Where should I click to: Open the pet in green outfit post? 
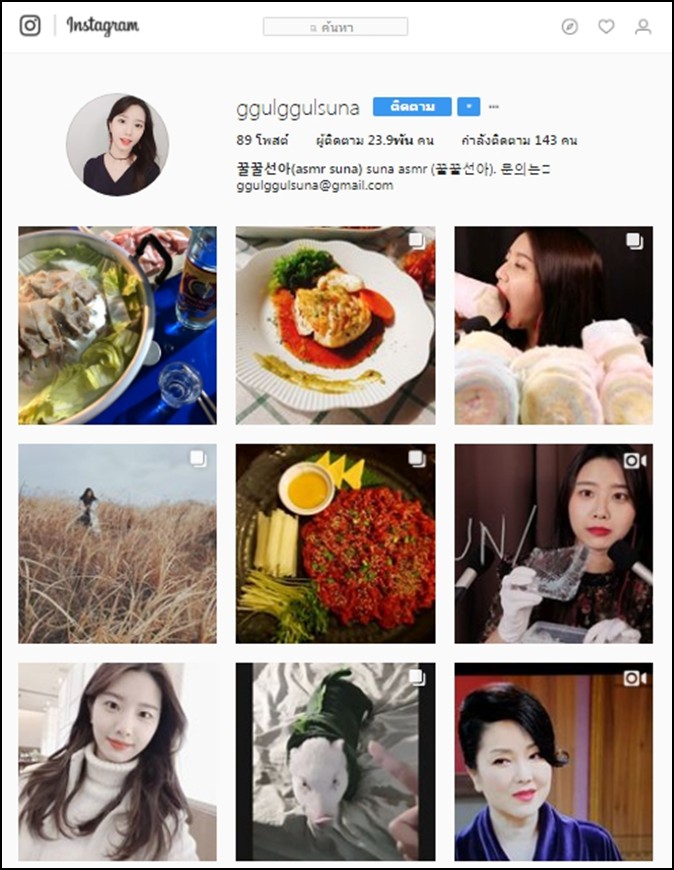pyautogui.click(x=335, y=761)
